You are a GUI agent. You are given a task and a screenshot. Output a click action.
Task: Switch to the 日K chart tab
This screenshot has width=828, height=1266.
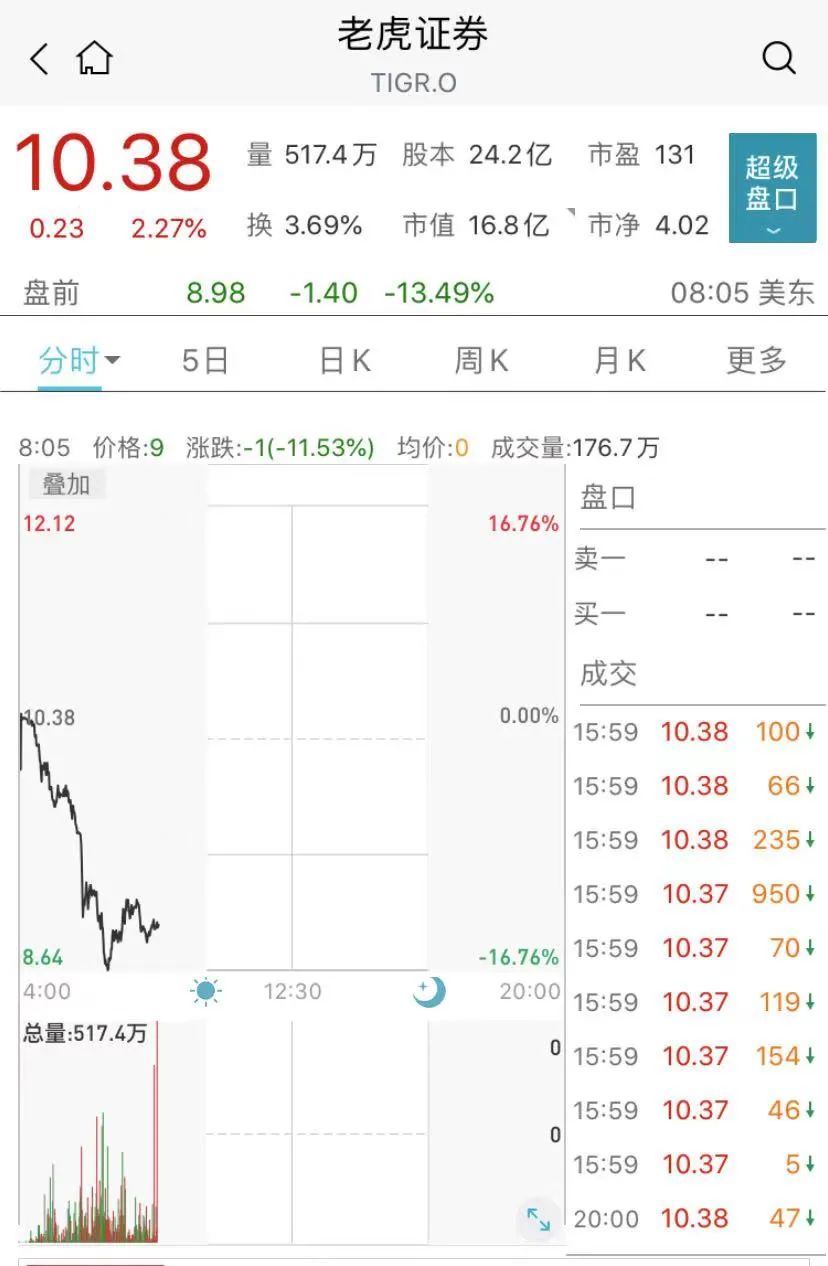click(345, 360)
